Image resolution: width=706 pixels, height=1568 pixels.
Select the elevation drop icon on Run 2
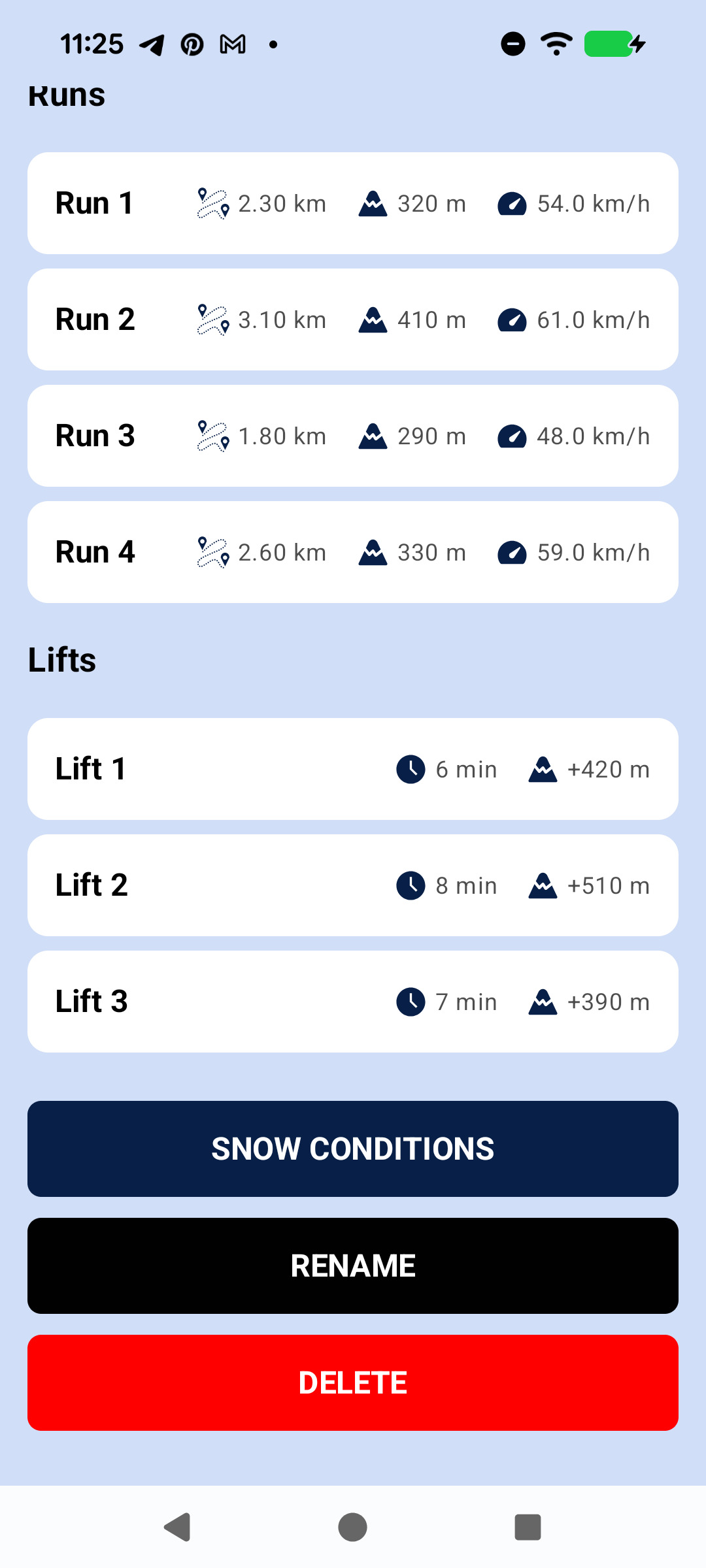tap(373, 319)
